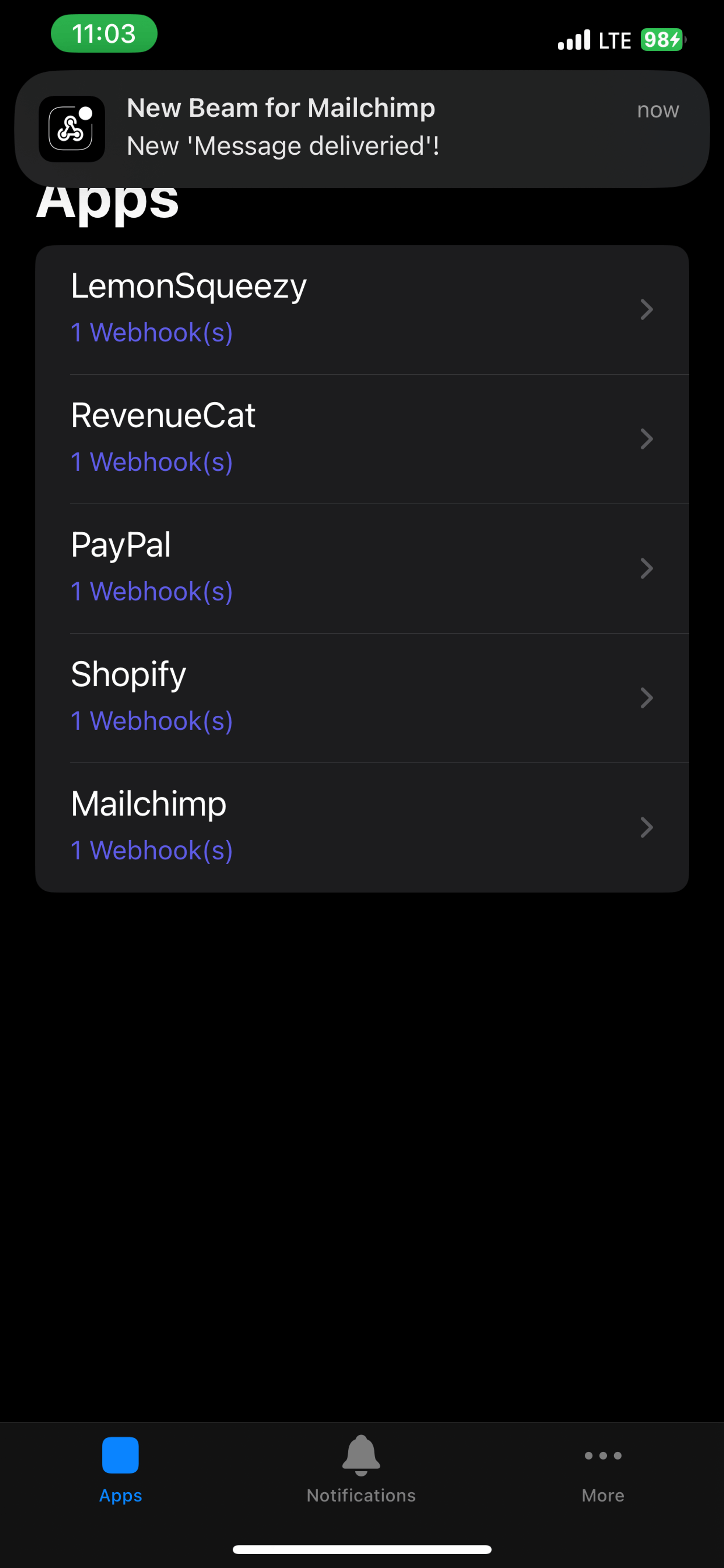Open the New Beam for Mailchimp notification

click(361, 129)
